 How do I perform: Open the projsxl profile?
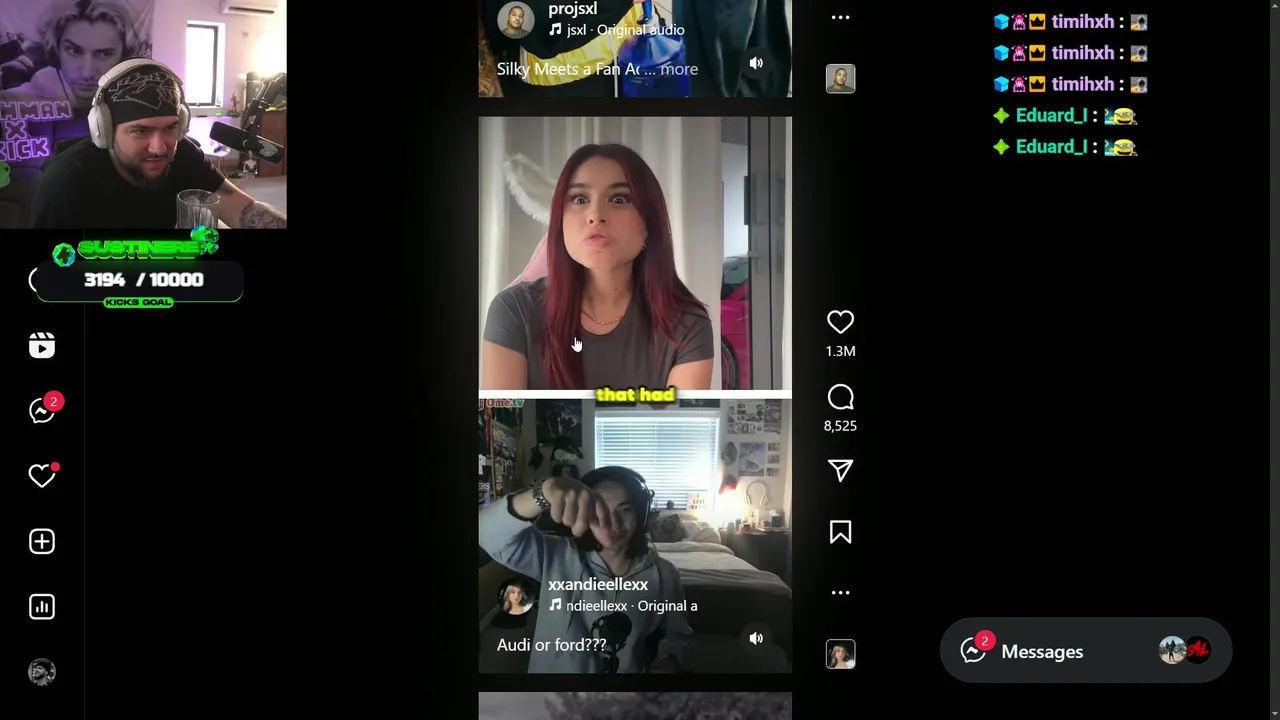[x=572, y=9]
